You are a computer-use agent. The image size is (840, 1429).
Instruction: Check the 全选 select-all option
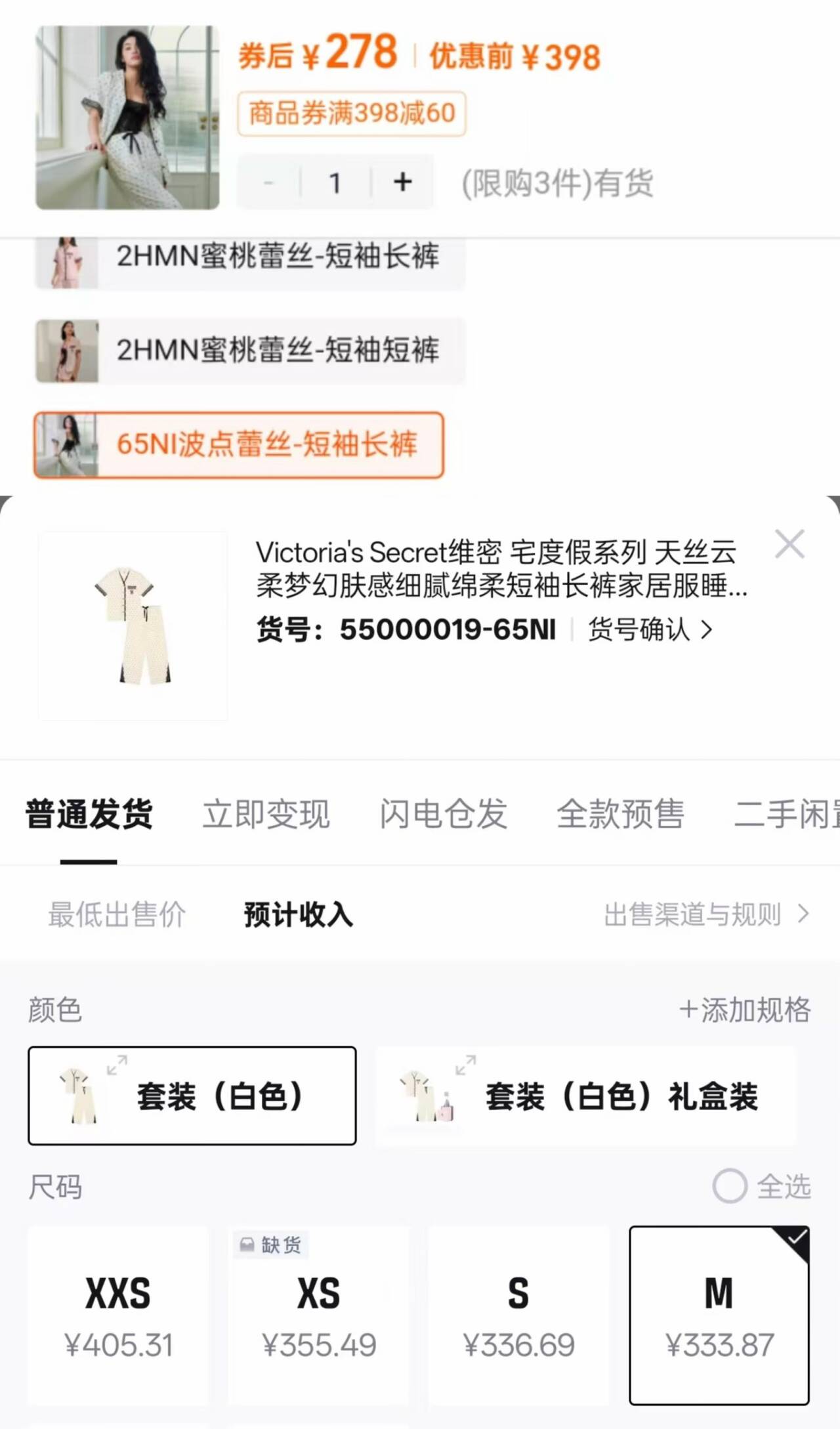point(761,1185)
